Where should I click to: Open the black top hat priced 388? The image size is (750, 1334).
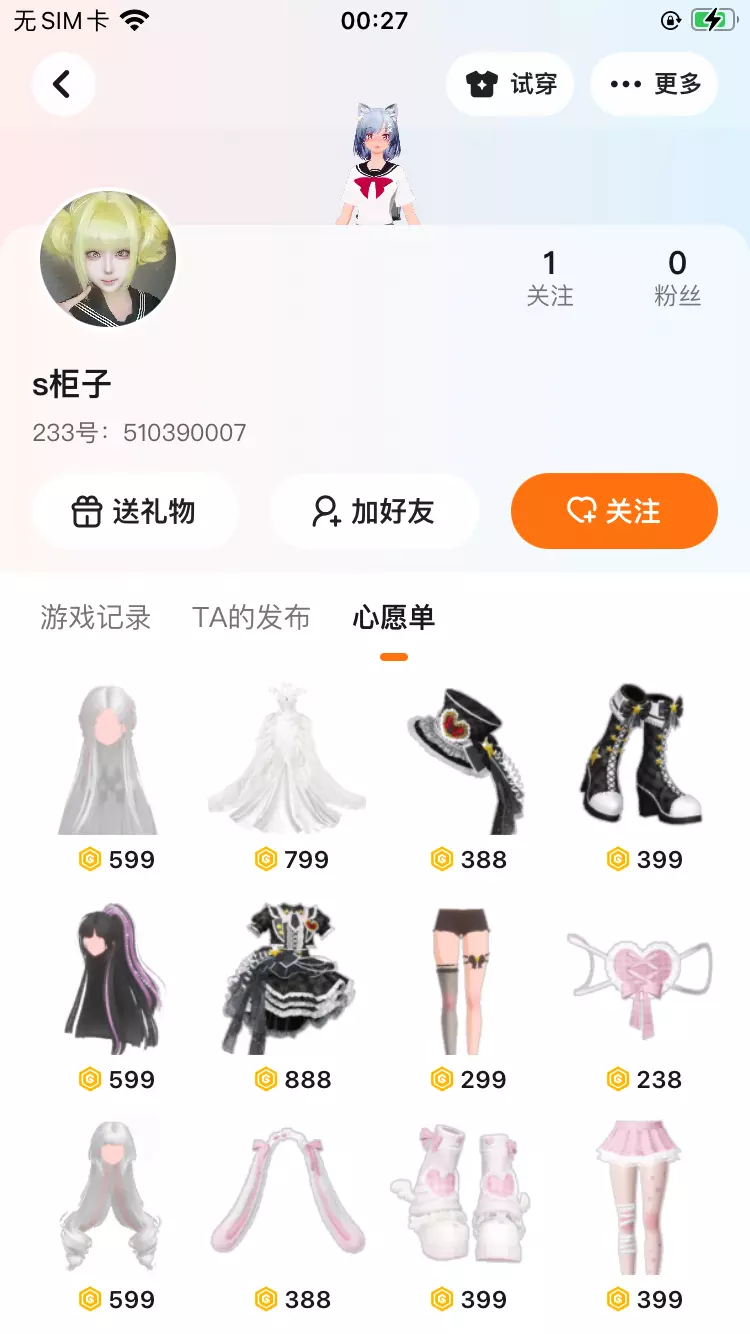[x=463, y=777]
